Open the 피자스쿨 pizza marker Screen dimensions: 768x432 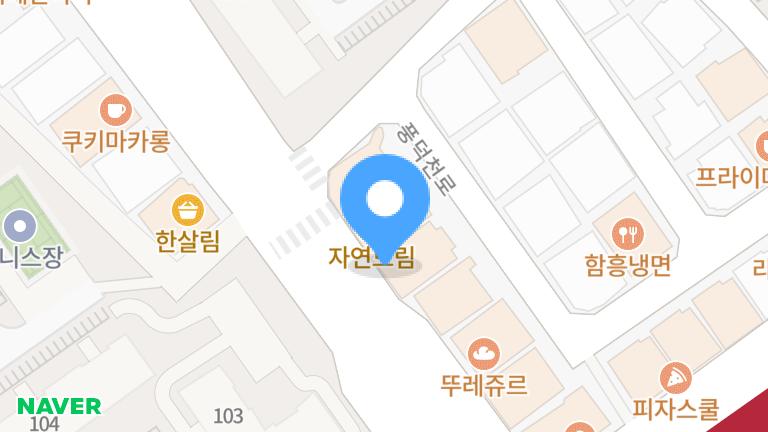tap(676, 378)
